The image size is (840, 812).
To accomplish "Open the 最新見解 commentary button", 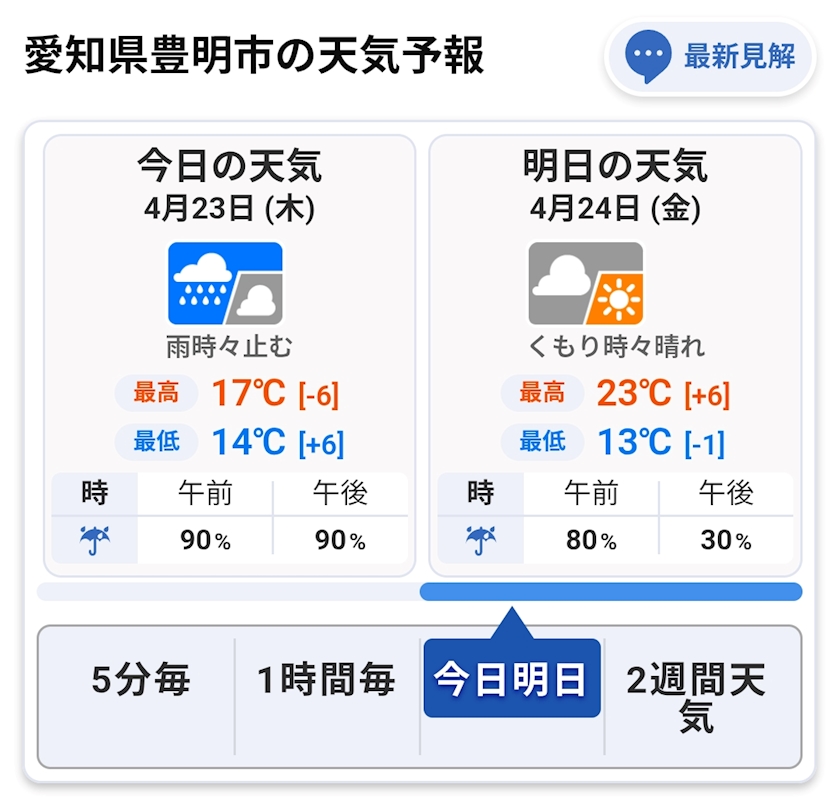I will (x=710, y=56).
